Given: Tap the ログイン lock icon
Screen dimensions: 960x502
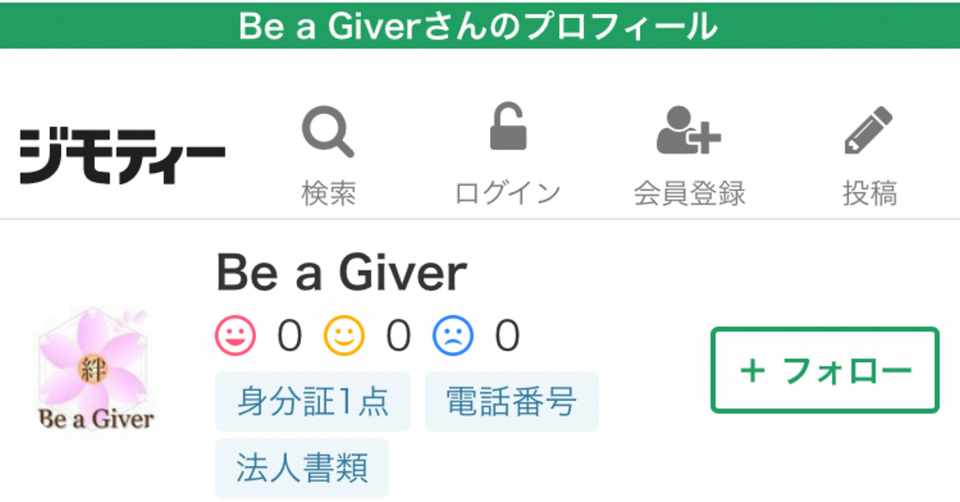Looking at the screenshot, I should click(x=507, y=130).
